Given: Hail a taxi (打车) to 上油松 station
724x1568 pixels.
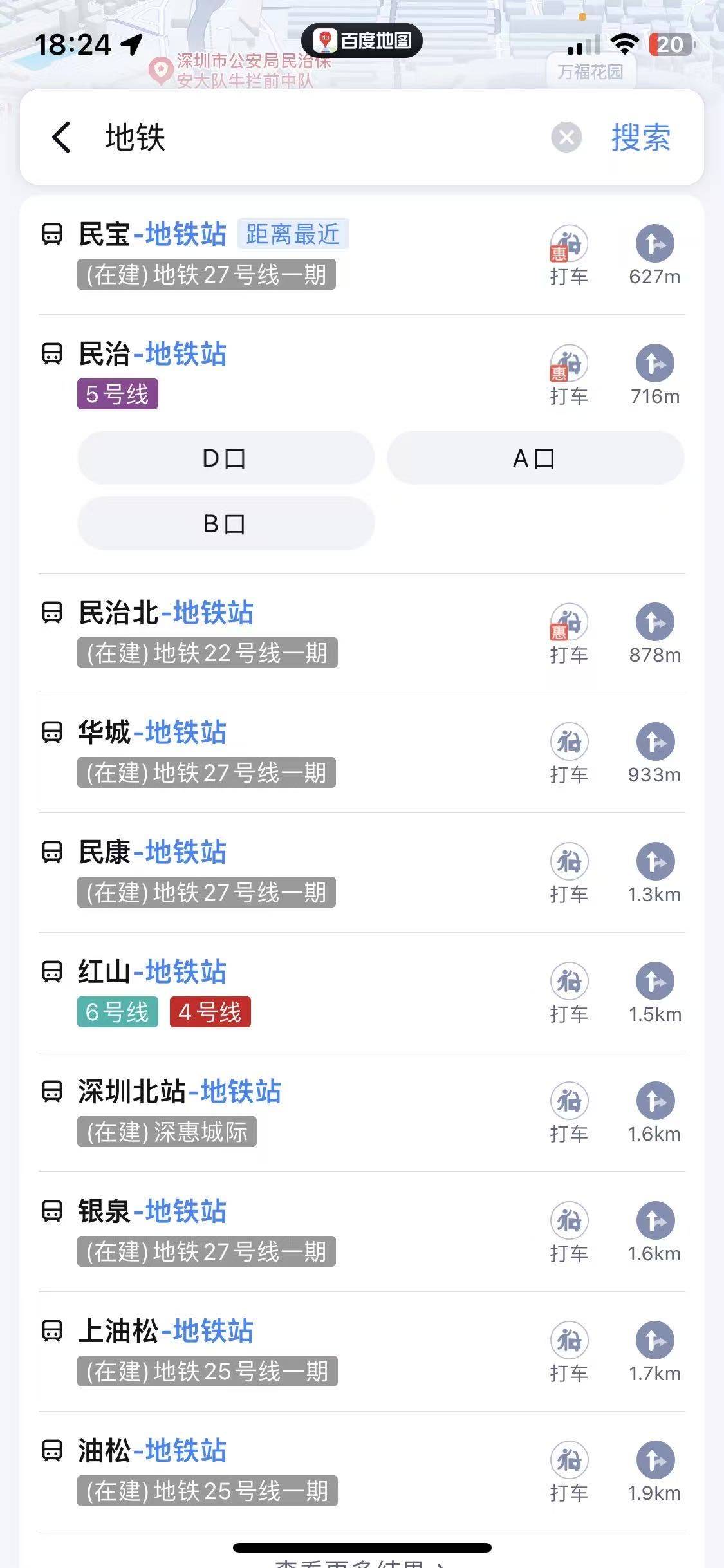Looking at the screenshot, I should [569, 1352].
